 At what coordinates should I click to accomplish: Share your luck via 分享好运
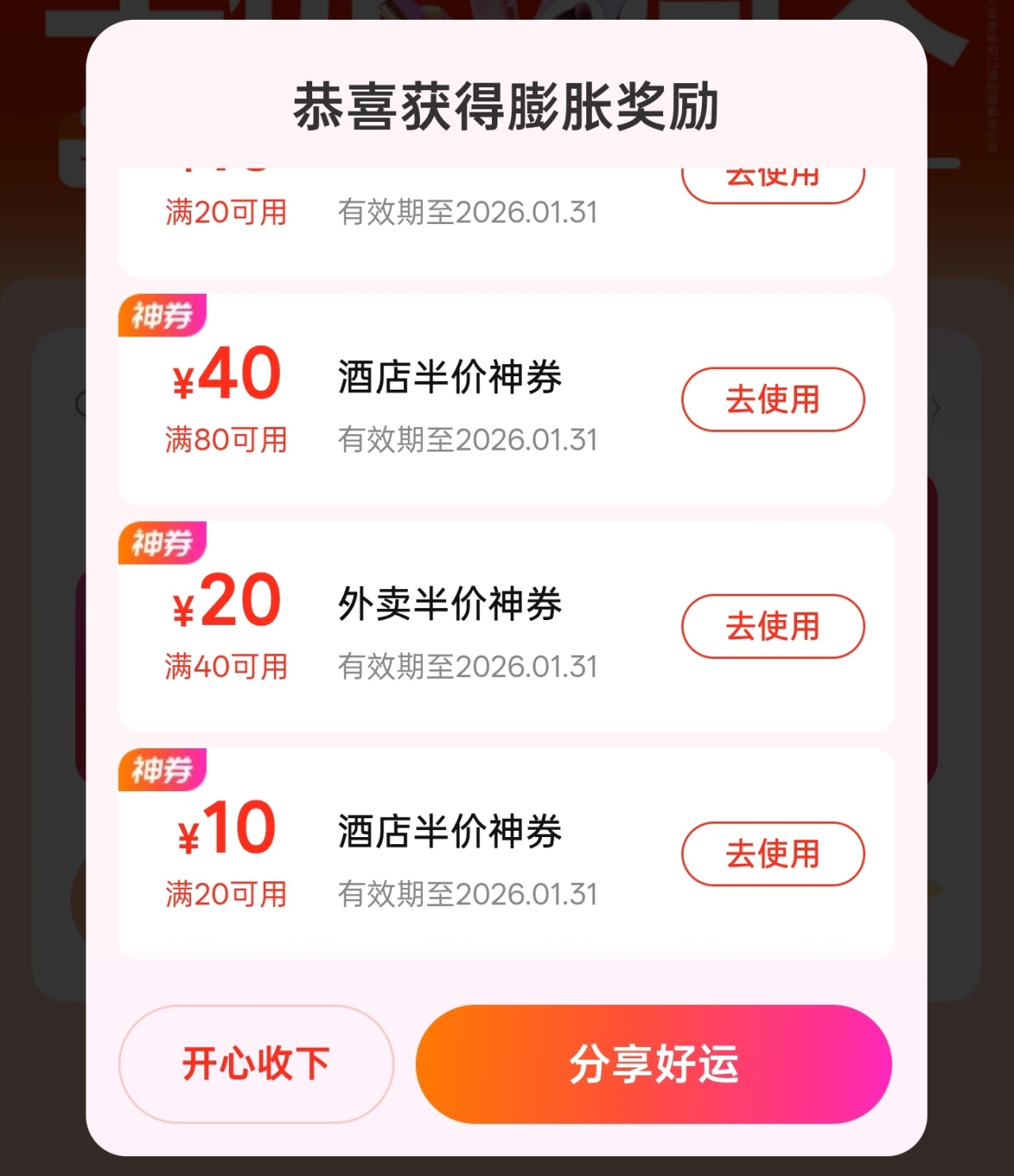click(x=654, y=1064)
